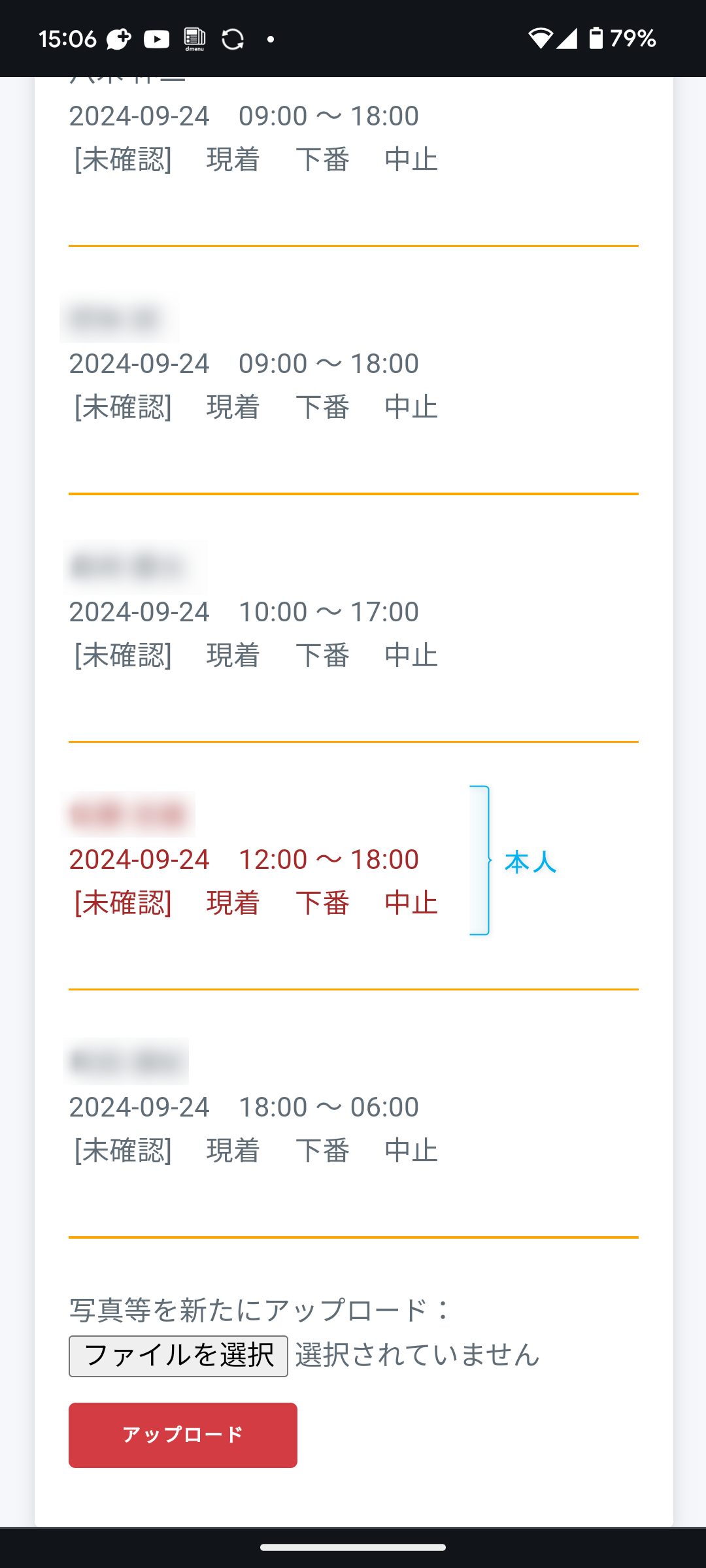706x1568 pixels.
Task: Select 下番 for the 10:00～17:00 shift
Action: 322,655
